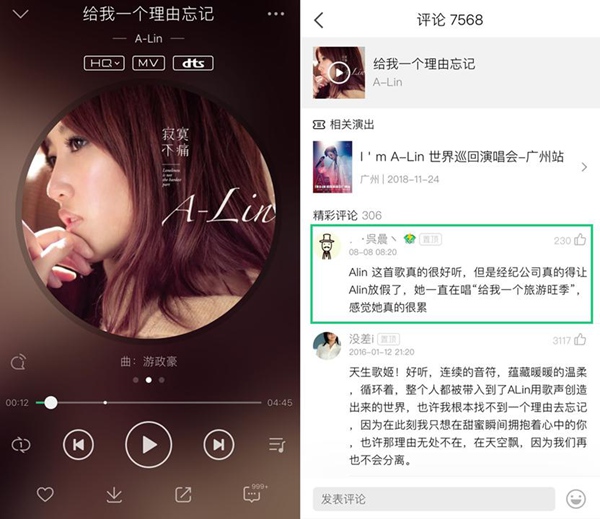The height and width of the screenshot is (519, 600).
Task: Skip to the previous track
Action: coord(79,444)
